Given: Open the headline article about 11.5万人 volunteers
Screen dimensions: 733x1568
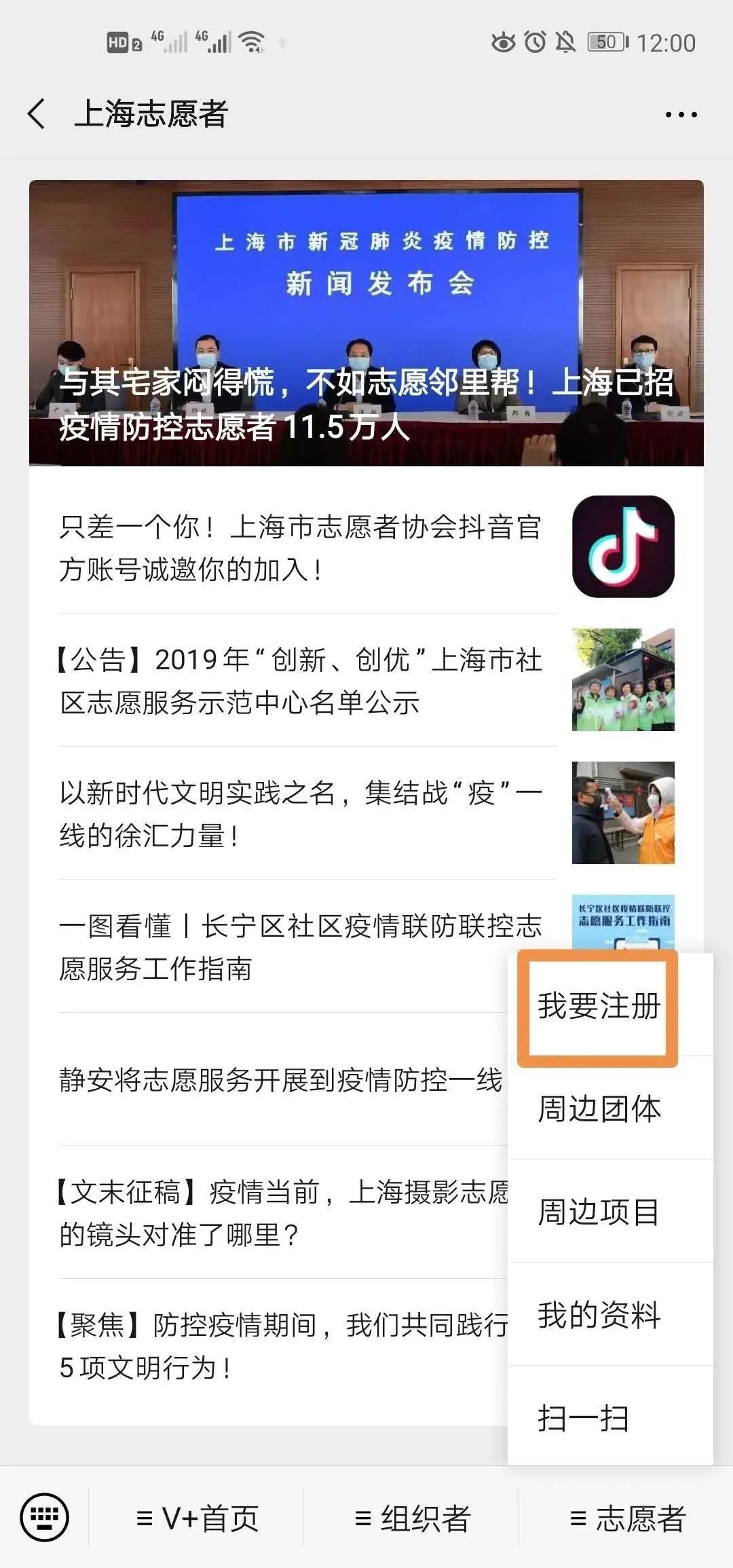Looking at the screenshot, I should click(366, 323).
